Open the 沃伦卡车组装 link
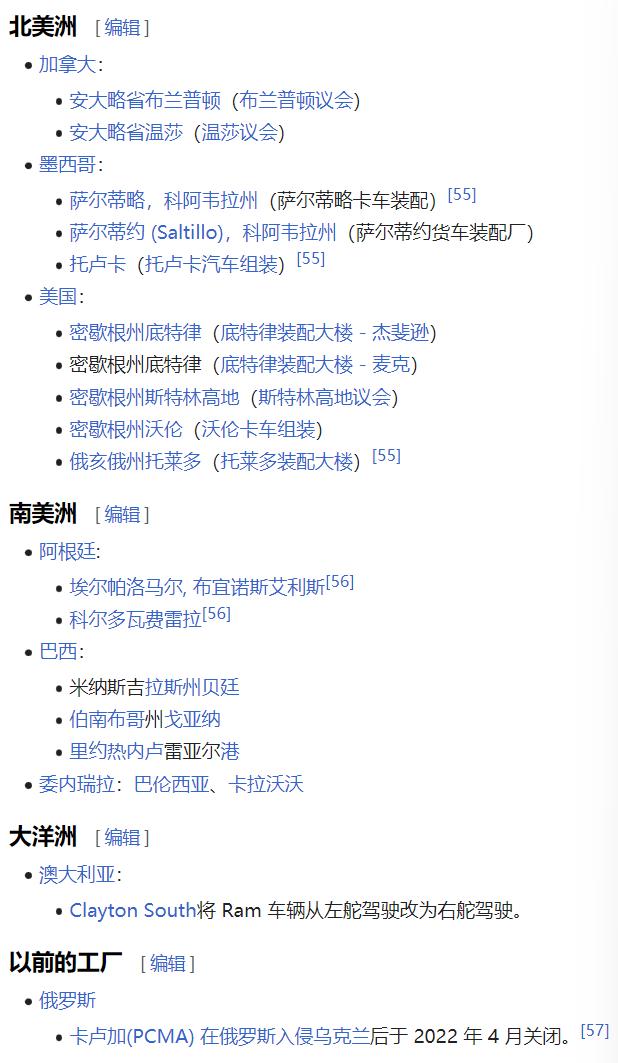Image resolution: width=618 pixels, height=1063 pixels. click(257, 430)
